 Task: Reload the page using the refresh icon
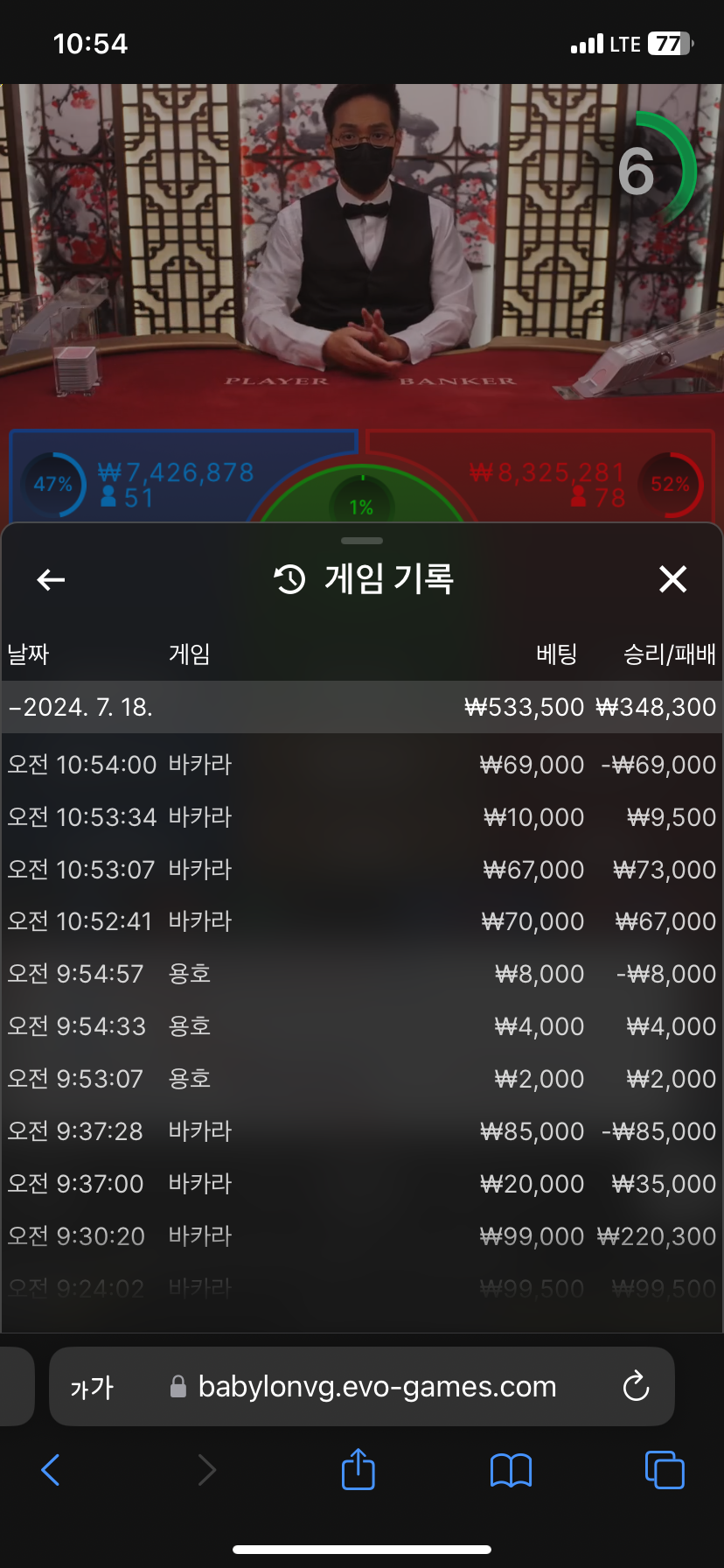click(636, 1386)
